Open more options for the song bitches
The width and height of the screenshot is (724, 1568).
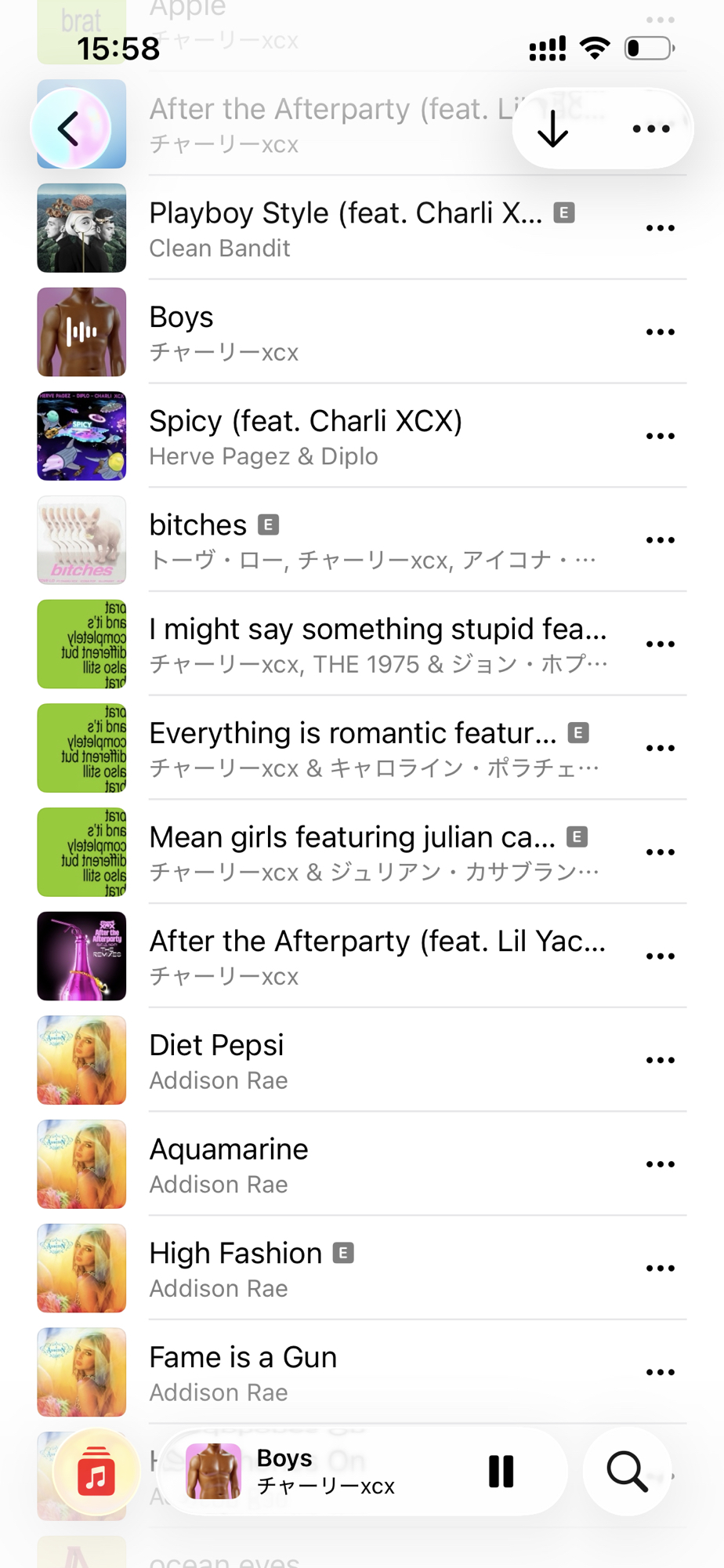pos(660,540)
